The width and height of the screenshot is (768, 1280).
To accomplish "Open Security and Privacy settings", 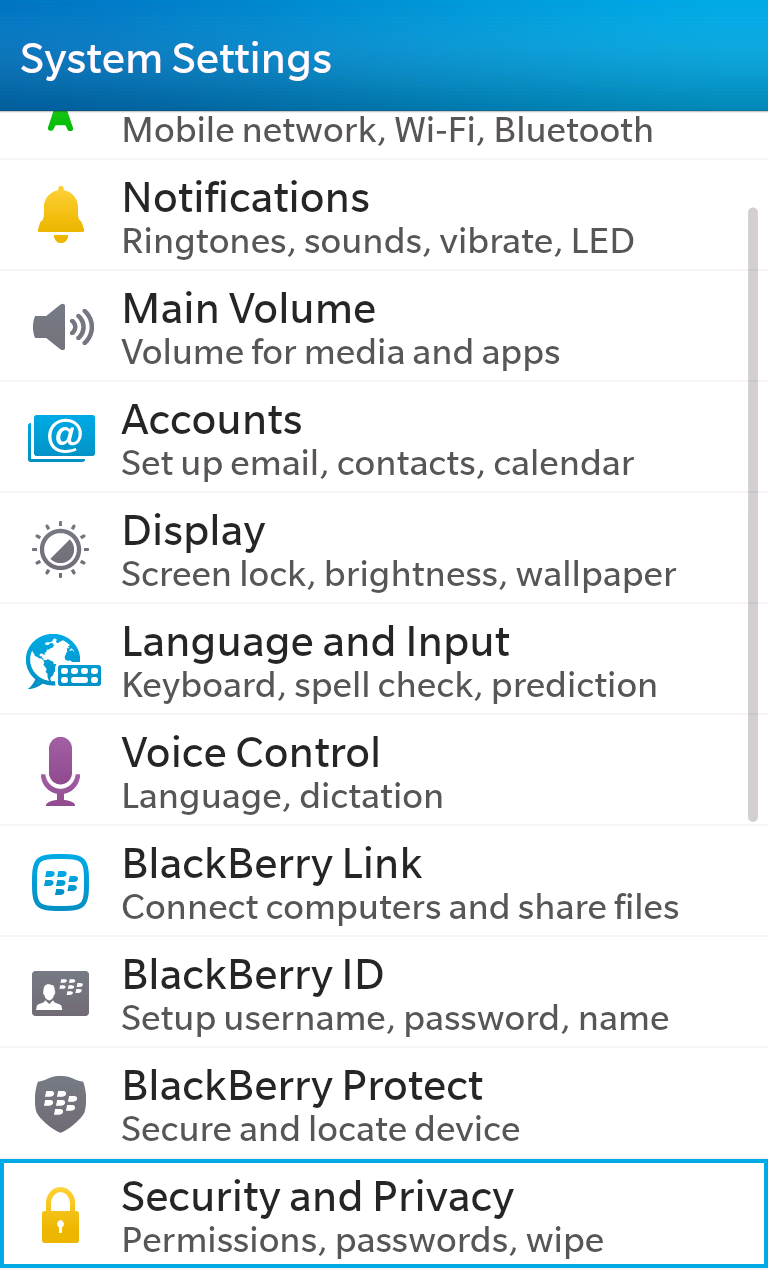I will pos(384,1214).
